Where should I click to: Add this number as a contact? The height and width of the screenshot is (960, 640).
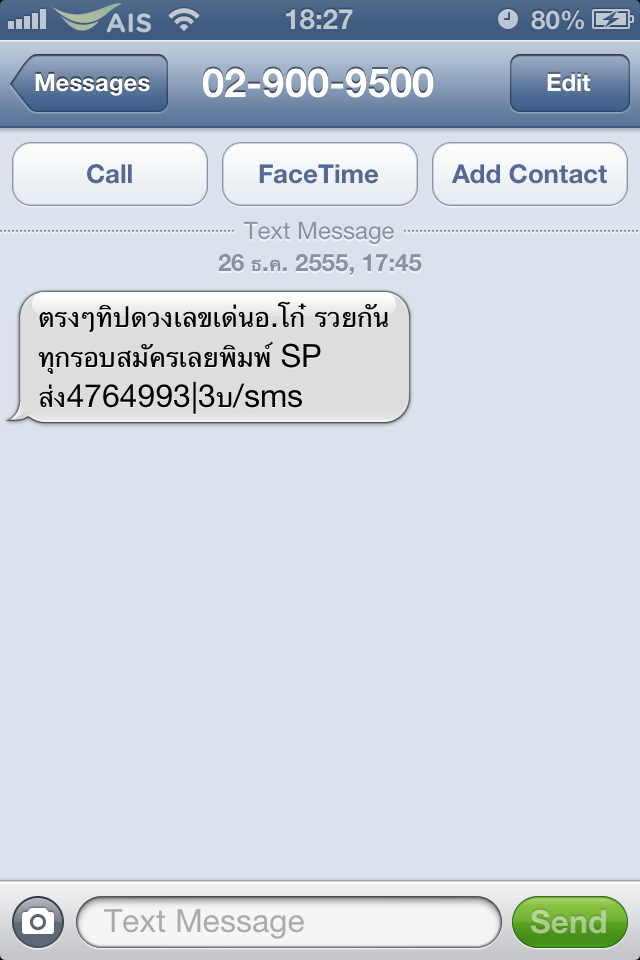click(529, 174)
